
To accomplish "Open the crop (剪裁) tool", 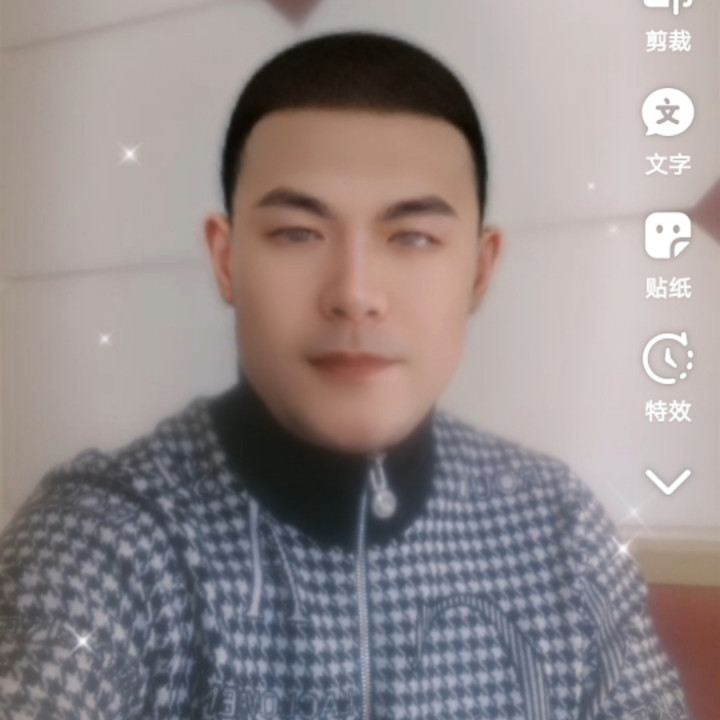I will pos(667,25).
